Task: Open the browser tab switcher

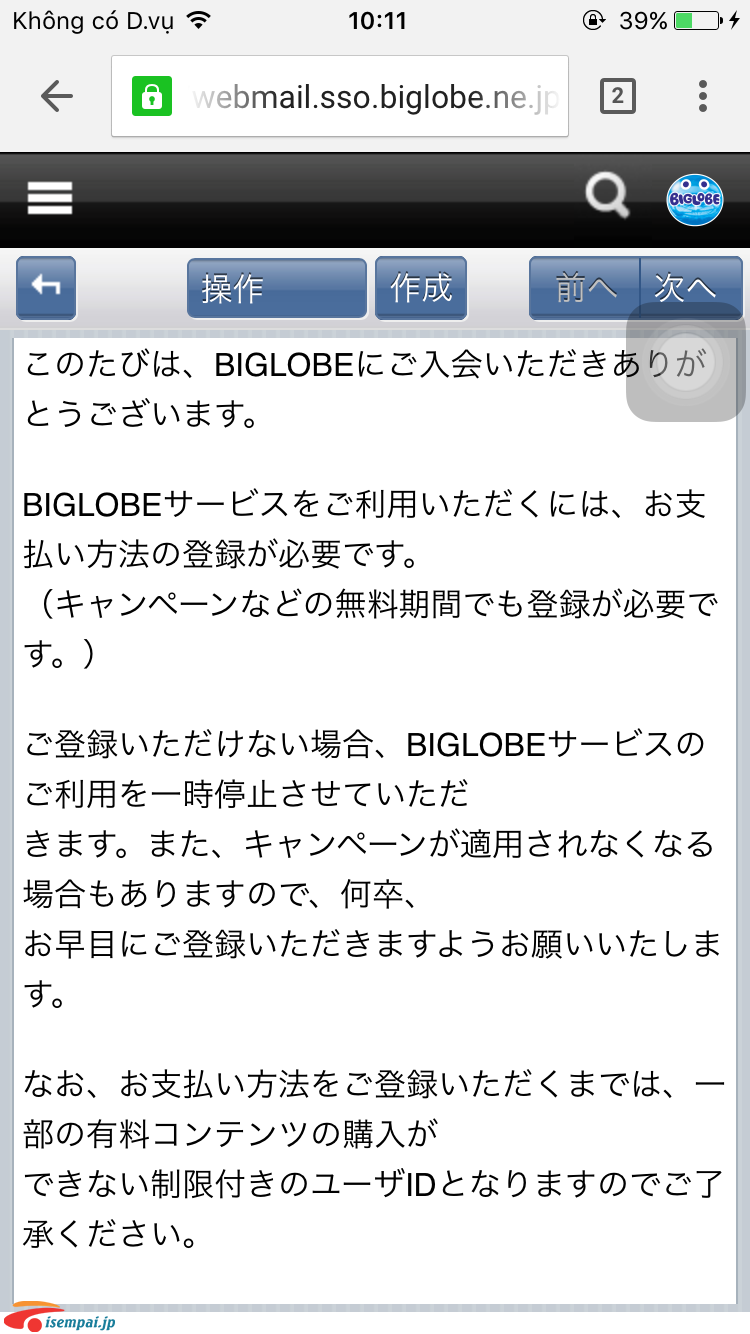Action: (617, 96)
